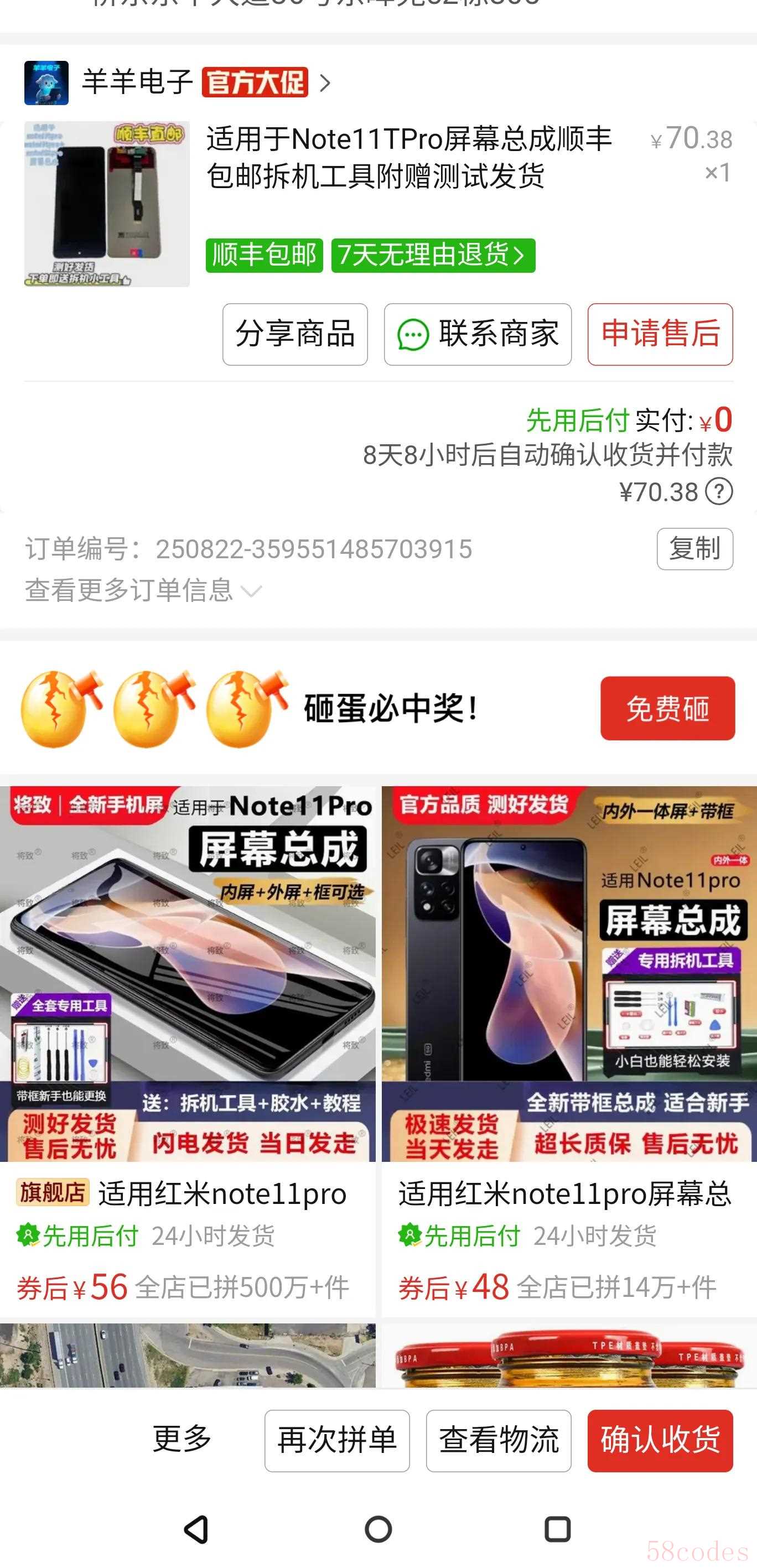Contact the seller via 联系商家

tap(478, 334)
